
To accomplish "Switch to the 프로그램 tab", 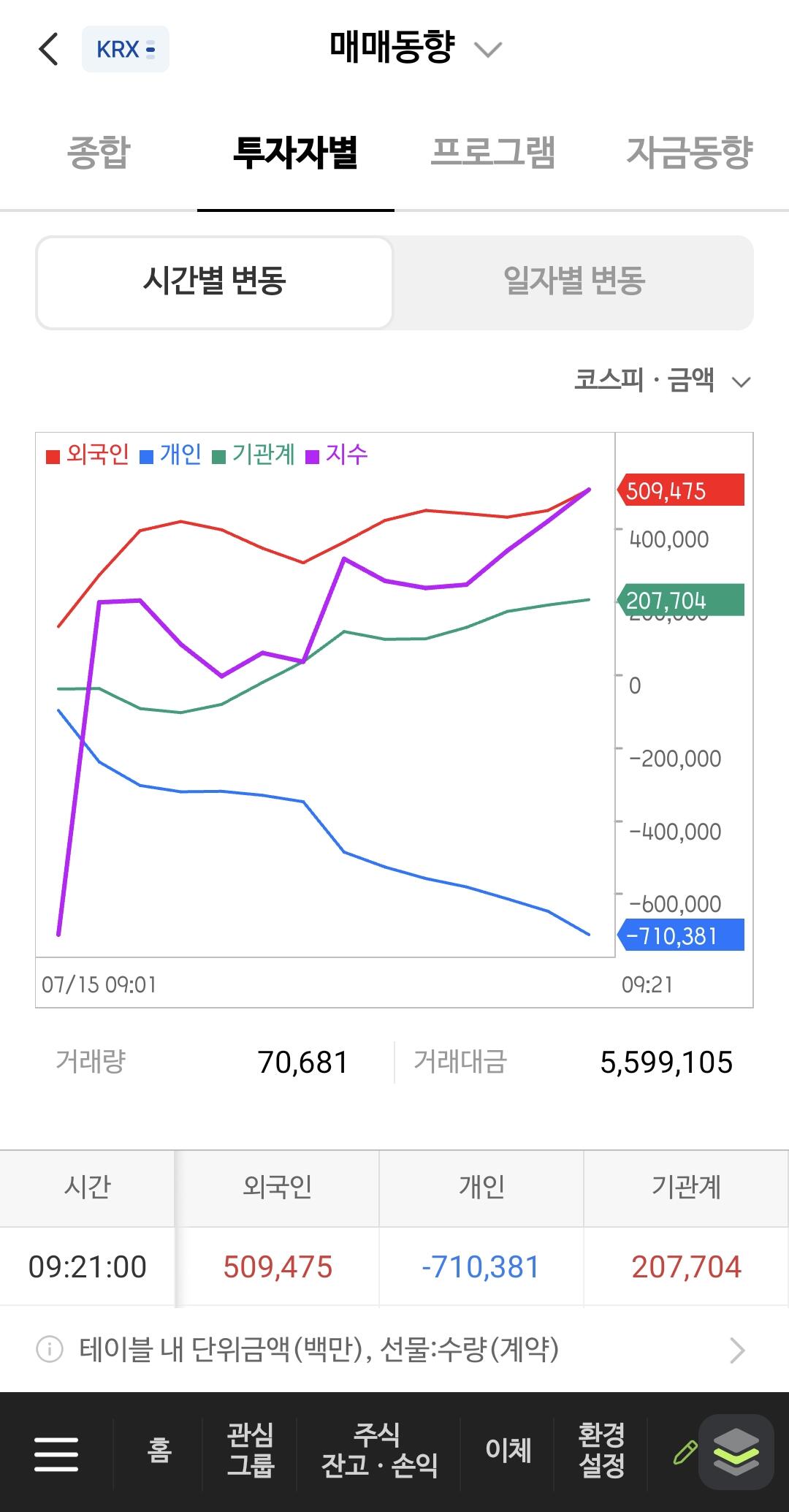I will [493, 152].
